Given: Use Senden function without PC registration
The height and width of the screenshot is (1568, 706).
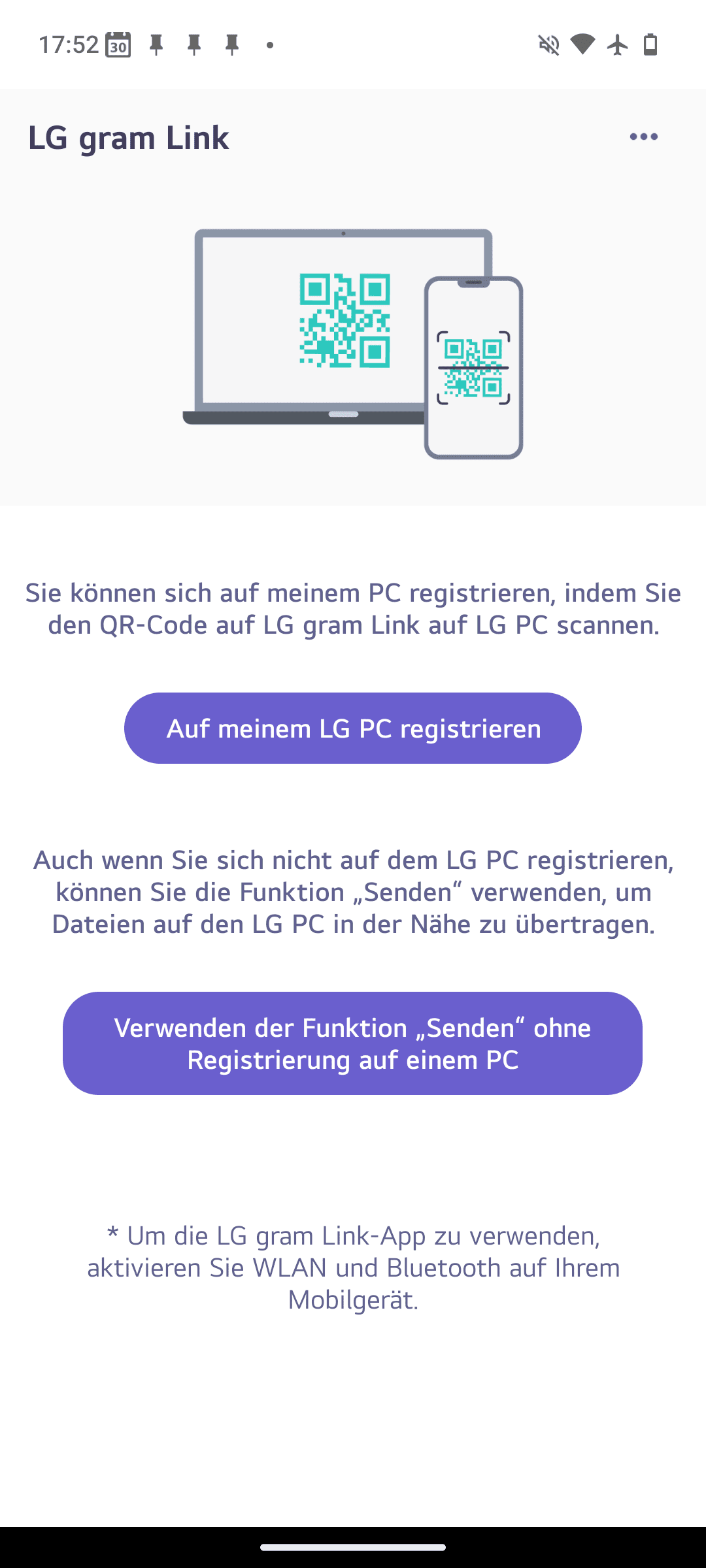Looking at the screenshot, I should pyautogui.click(x=353, y=1043).
